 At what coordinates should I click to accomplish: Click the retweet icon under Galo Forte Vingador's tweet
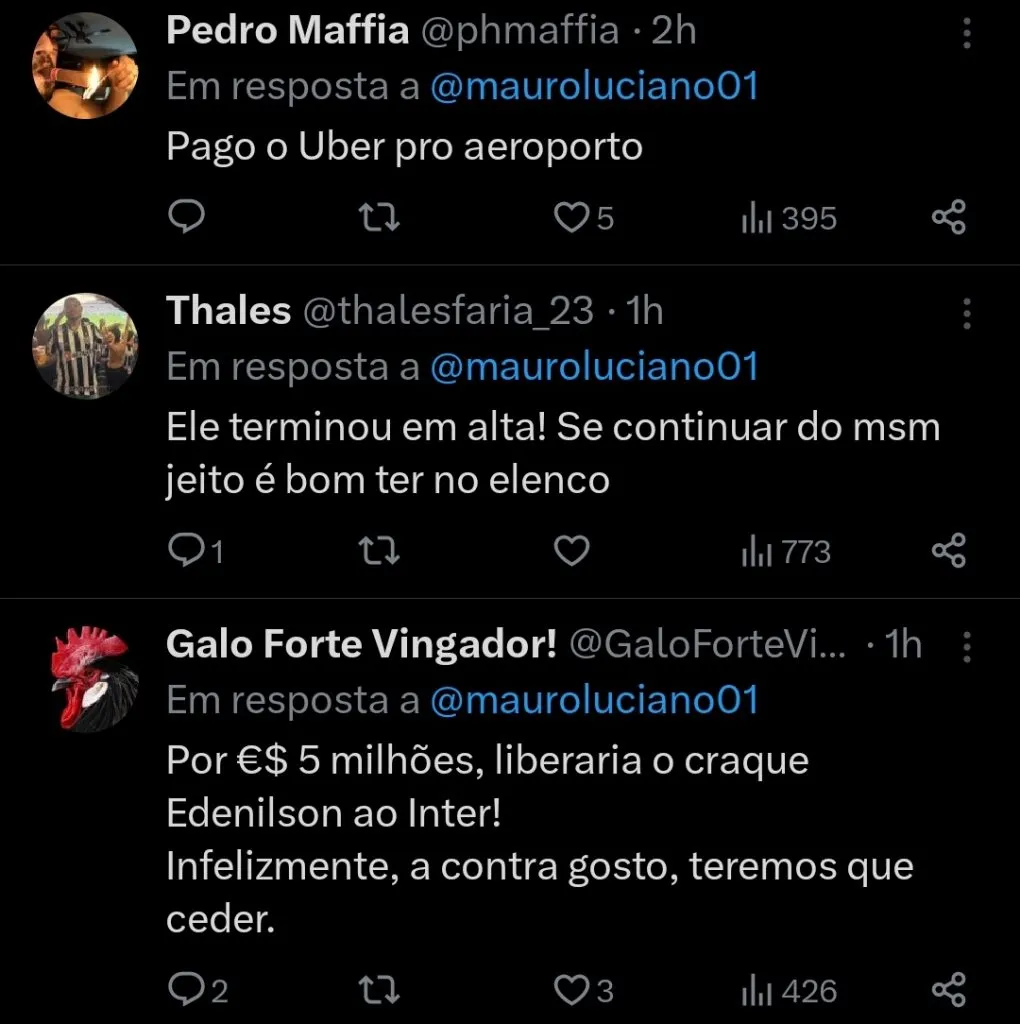point(378,989)
